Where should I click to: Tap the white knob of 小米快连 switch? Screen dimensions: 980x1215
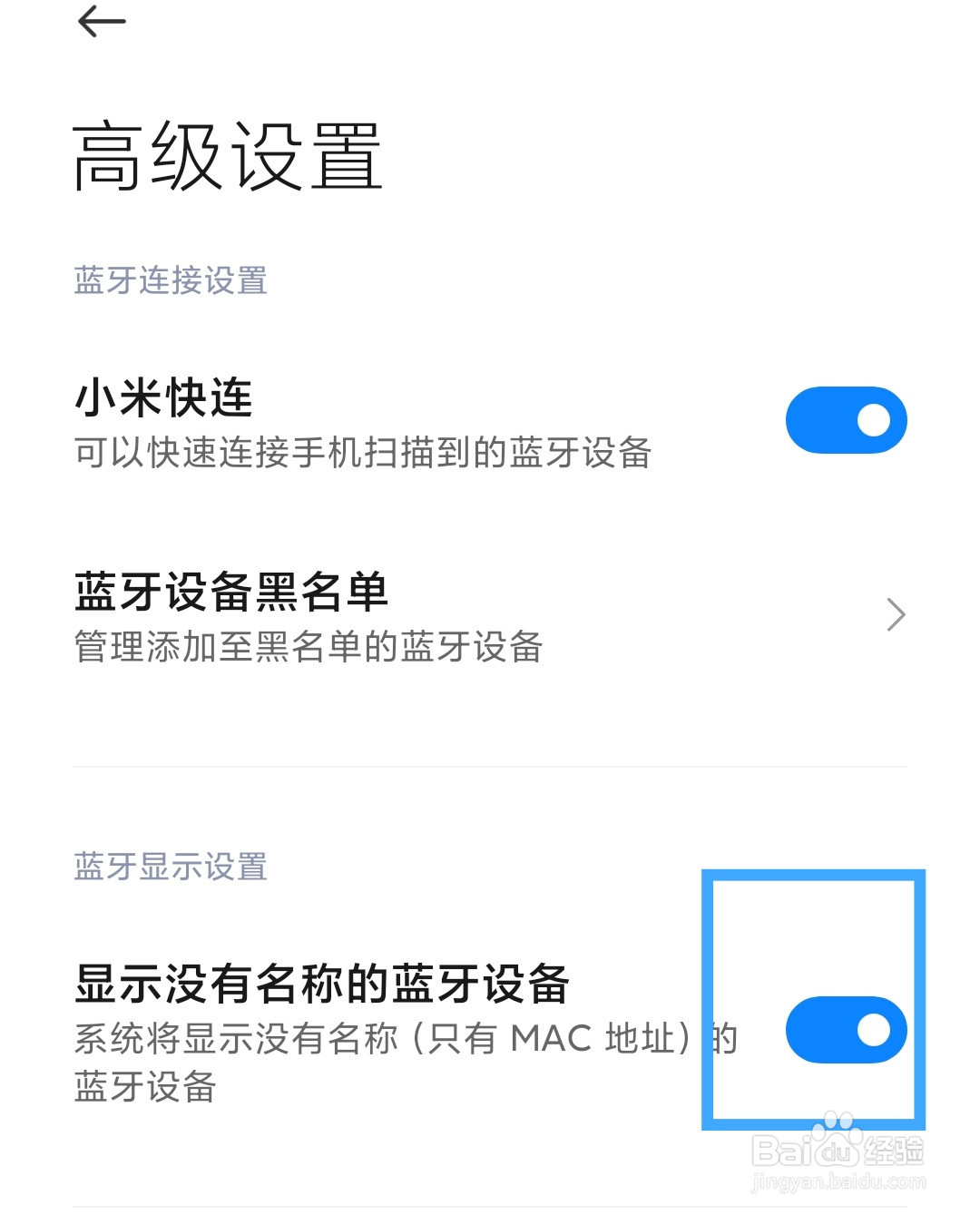872,418
